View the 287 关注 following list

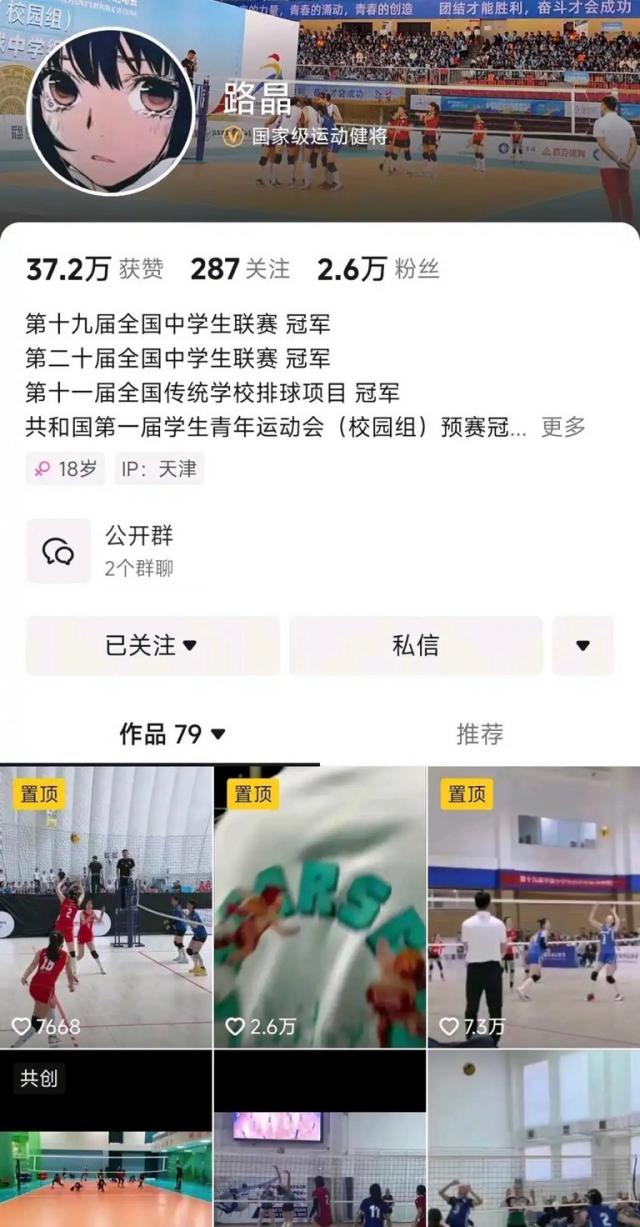[239, 269]
